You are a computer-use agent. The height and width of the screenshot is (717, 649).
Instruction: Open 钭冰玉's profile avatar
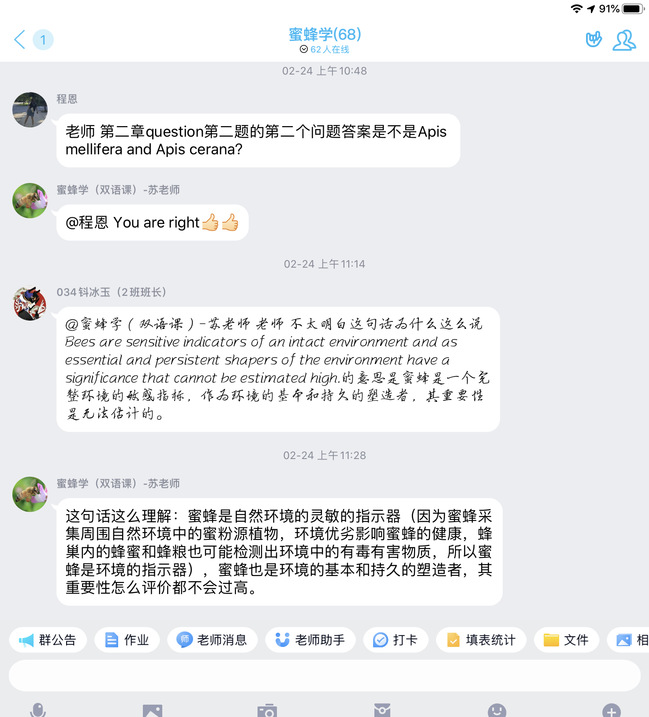coord(30,303)
